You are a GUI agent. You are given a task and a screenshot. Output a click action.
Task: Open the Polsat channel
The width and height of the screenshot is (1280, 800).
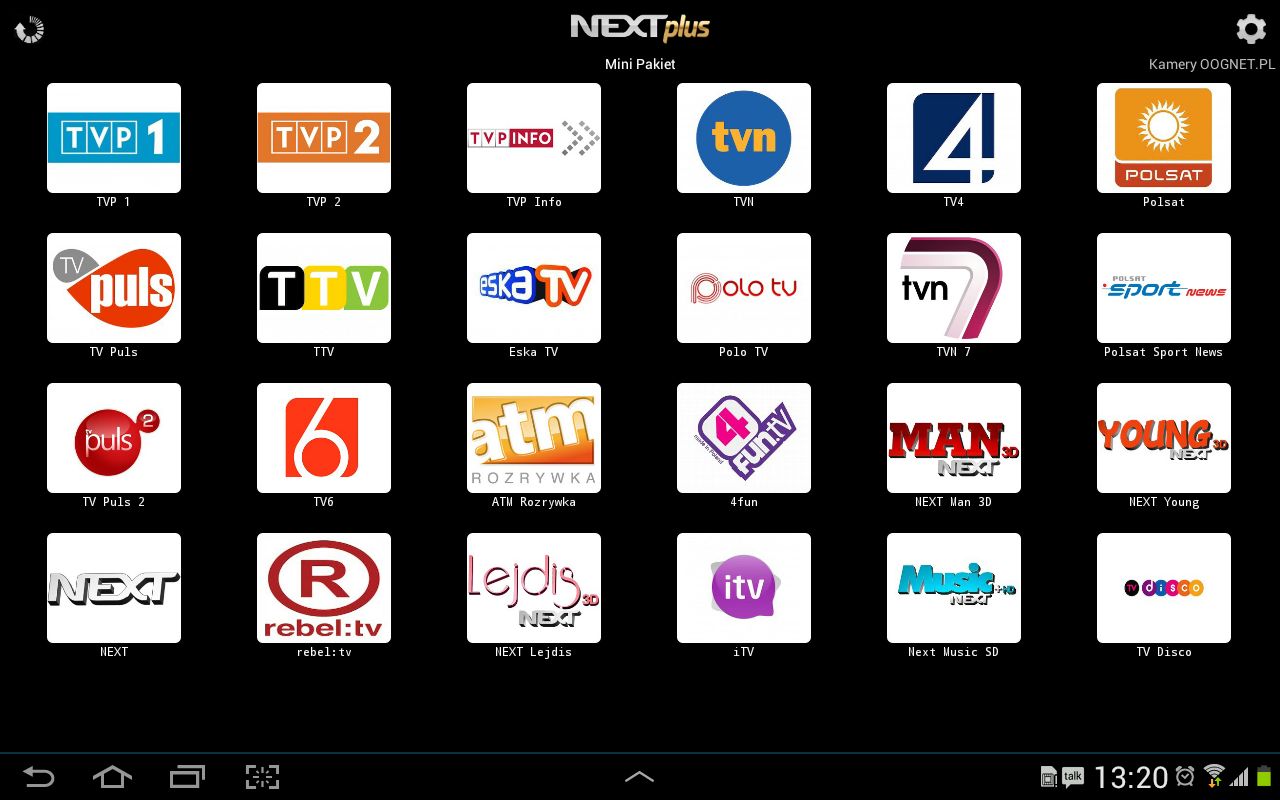(1164, 138)
